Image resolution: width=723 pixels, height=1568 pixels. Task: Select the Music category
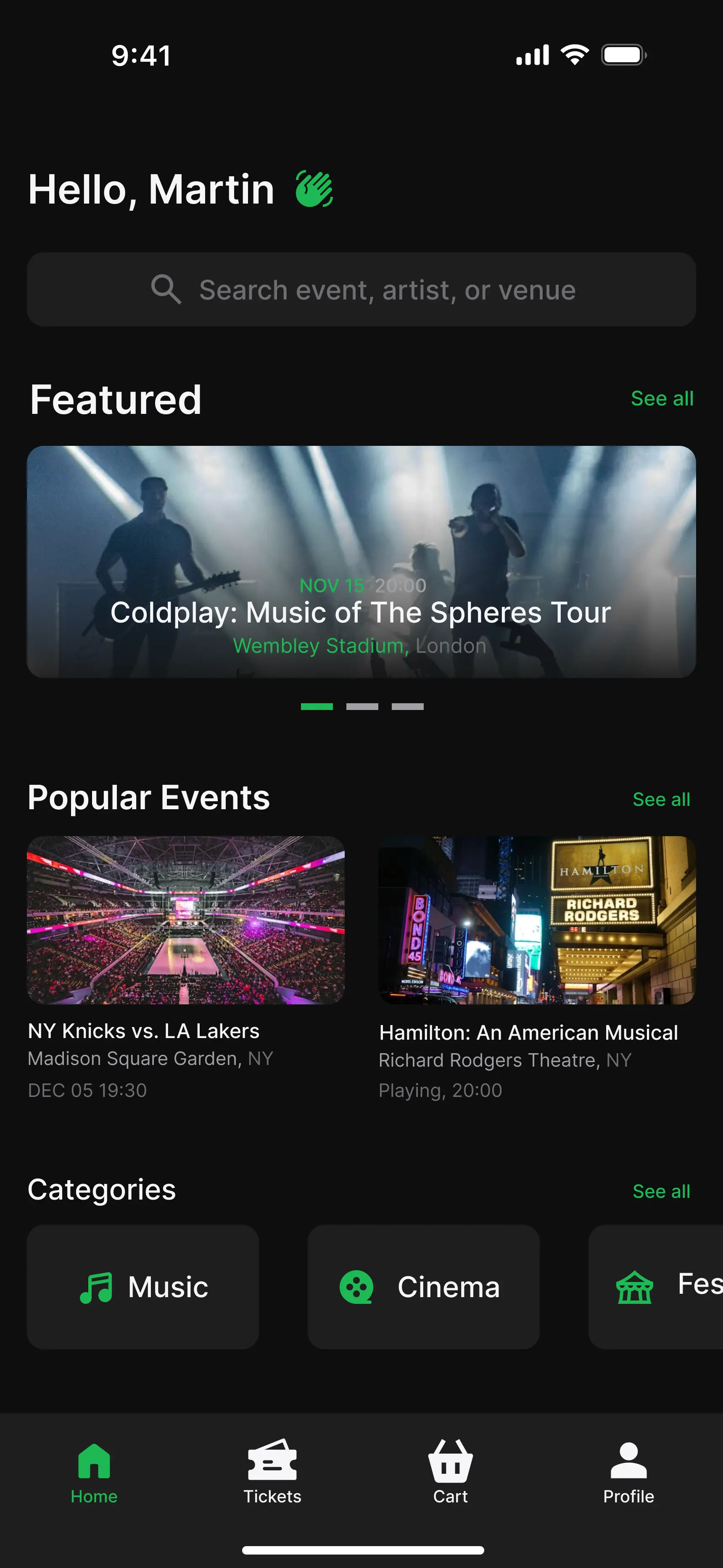143,1287
